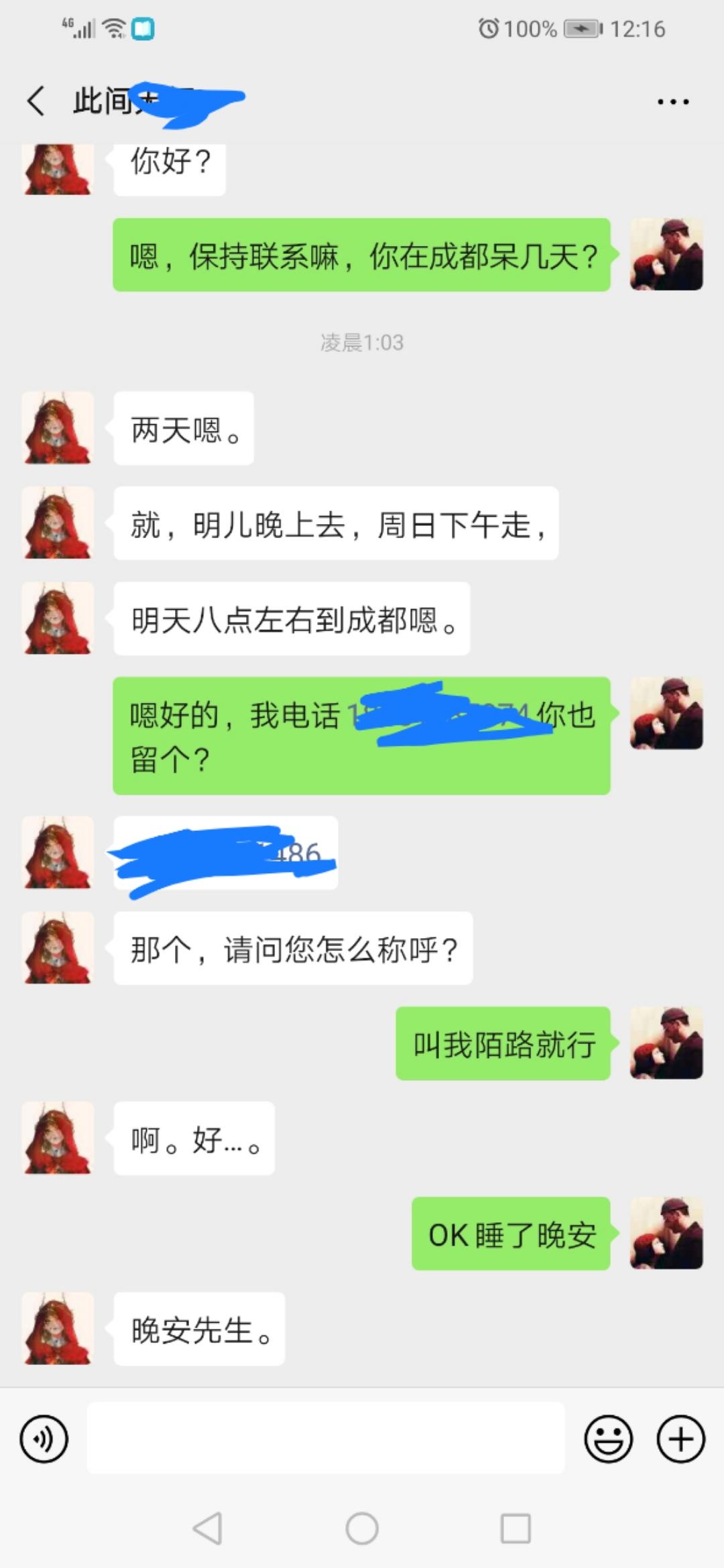The image size is (724, 1568).
Task: Switch to voice message input
Action: click(x=44, y=1439)
